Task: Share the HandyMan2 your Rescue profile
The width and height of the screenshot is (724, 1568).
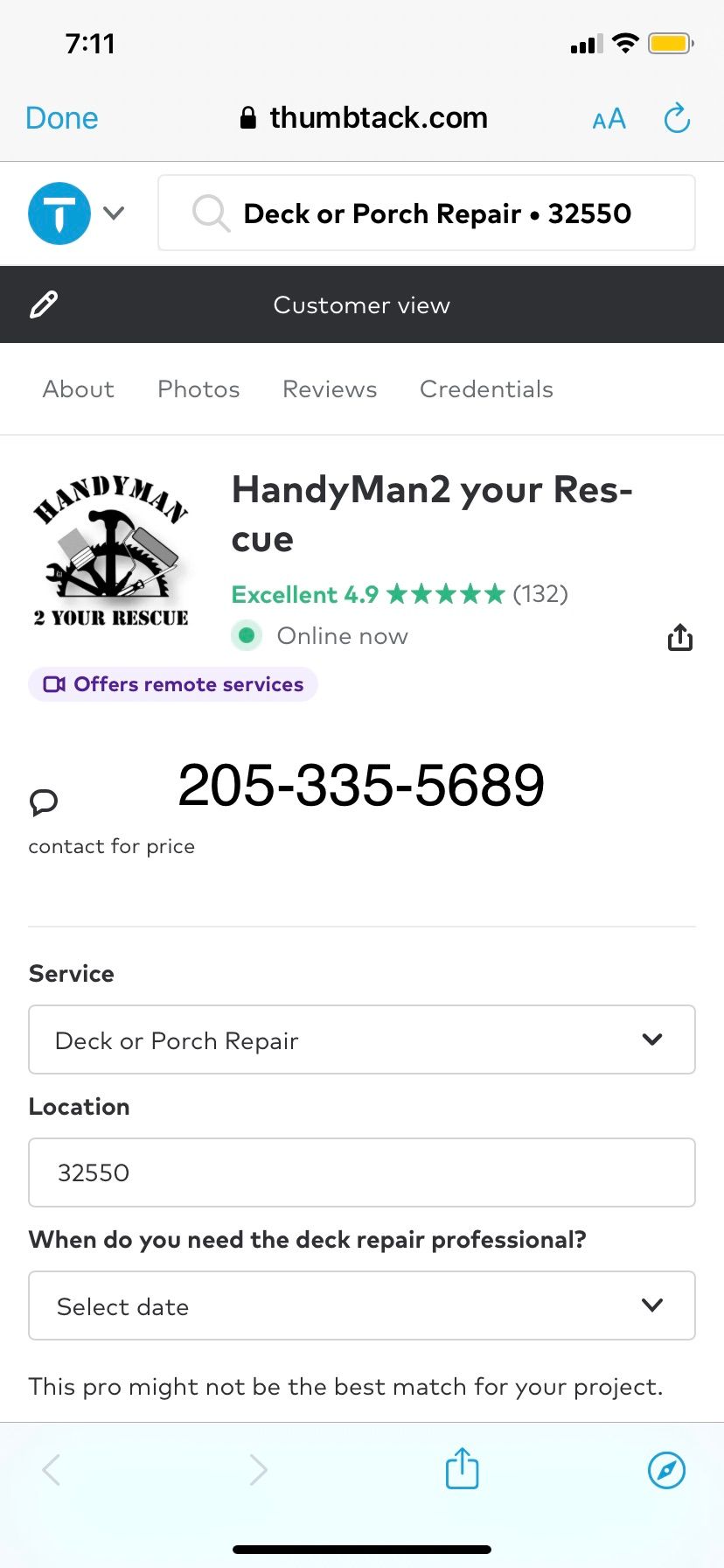Action: click(x=679, y=638)
